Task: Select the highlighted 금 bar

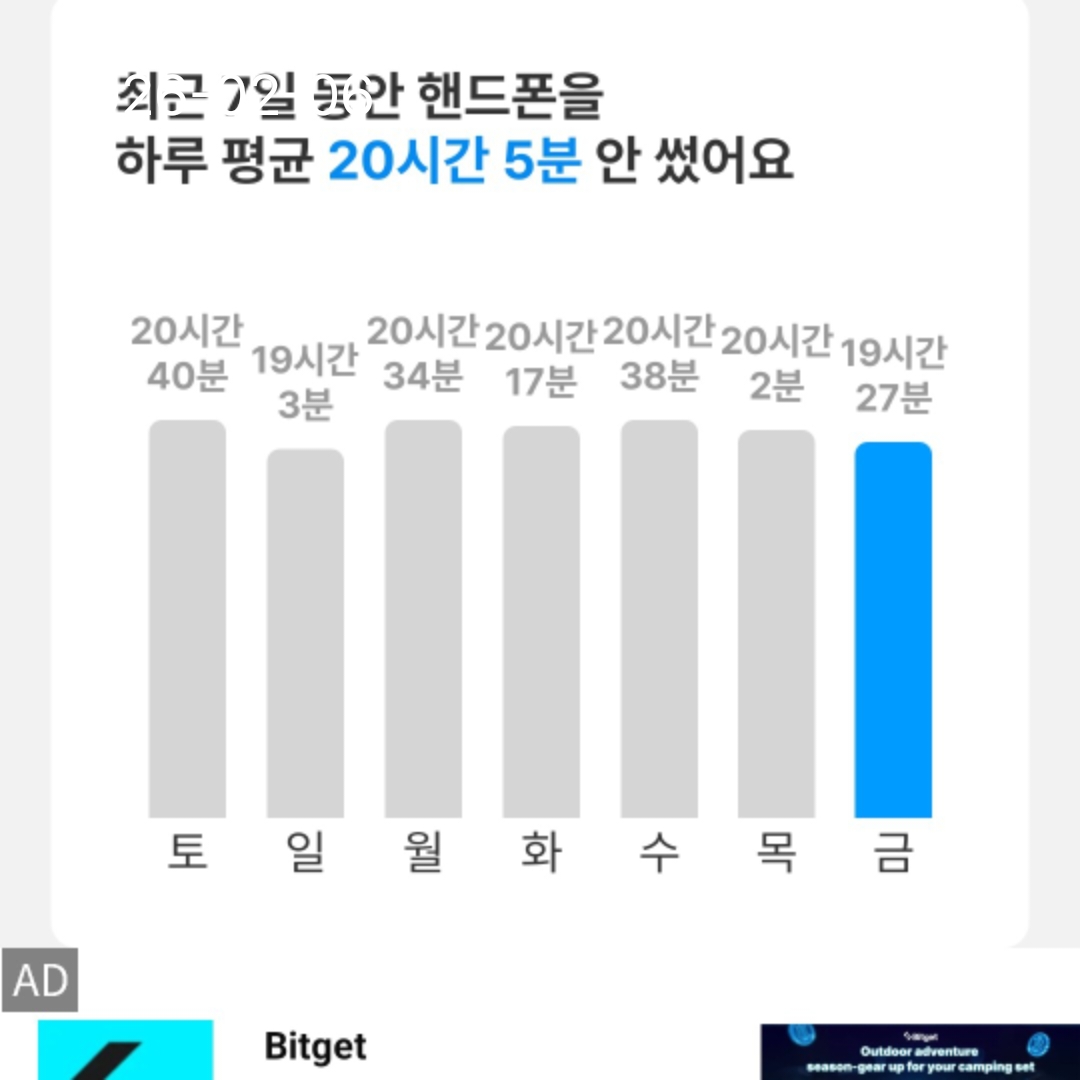Action: coord(893,629)
